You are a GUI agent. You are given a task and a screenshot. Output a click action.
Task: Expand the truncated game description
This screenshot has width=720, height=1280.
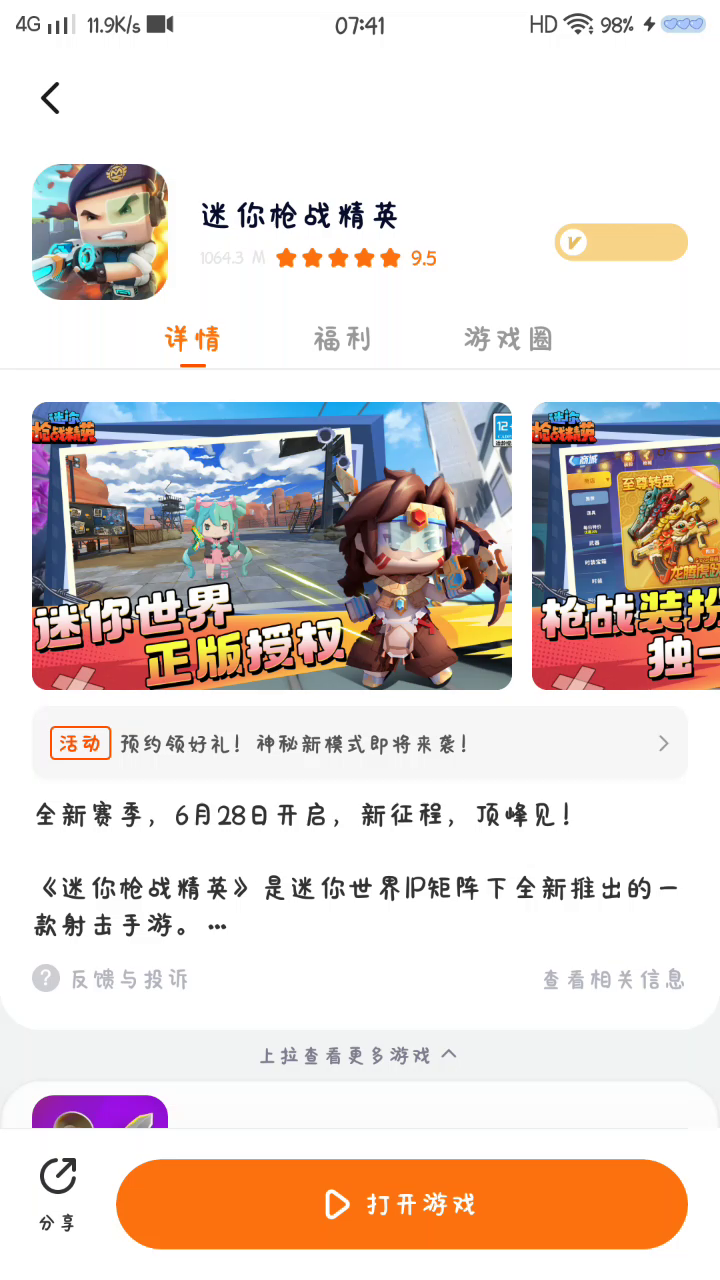point(217,927)
